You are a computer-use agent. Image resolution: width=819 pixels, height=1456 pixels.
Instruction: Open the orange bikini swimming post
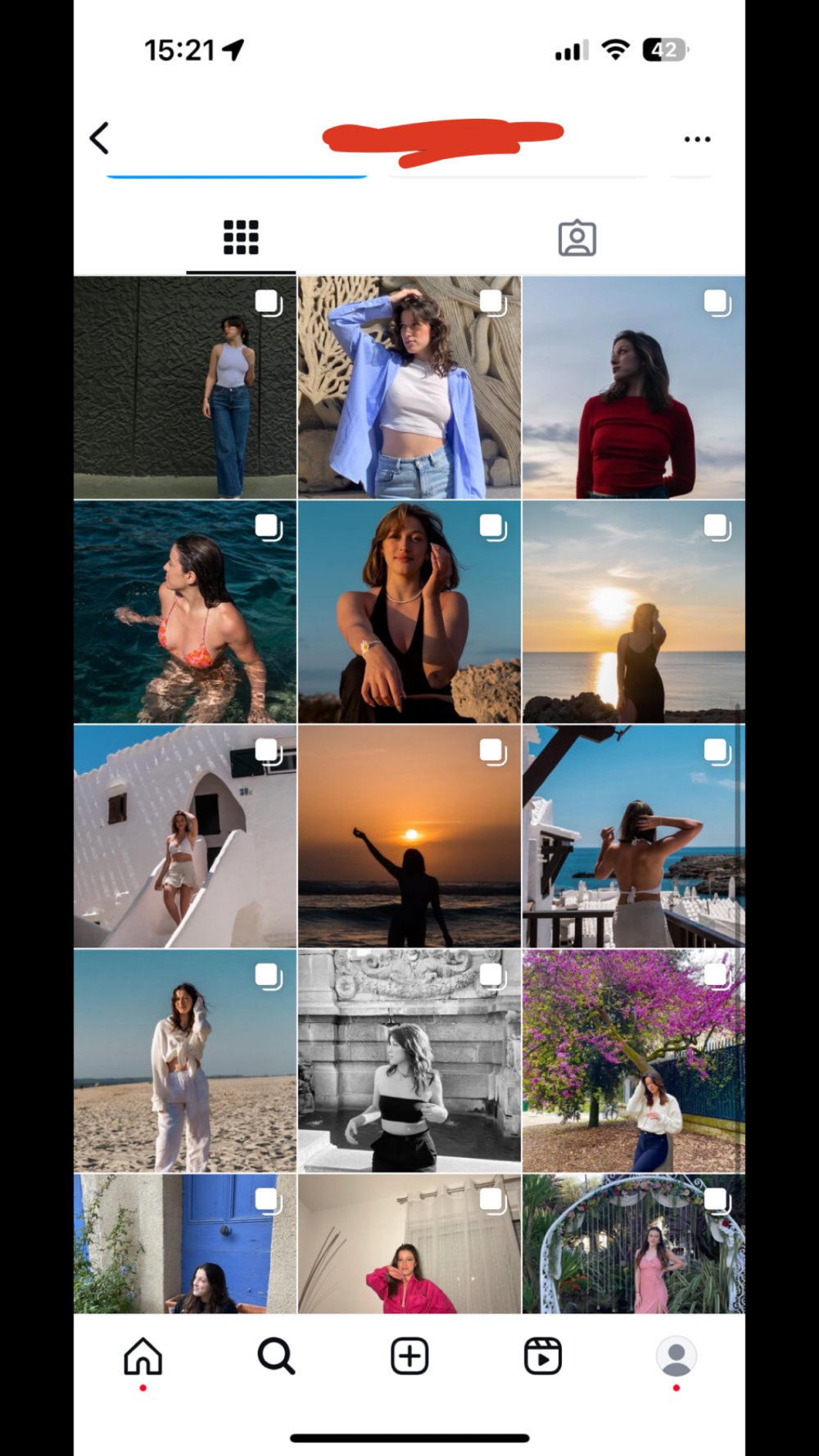coord(185,613)
